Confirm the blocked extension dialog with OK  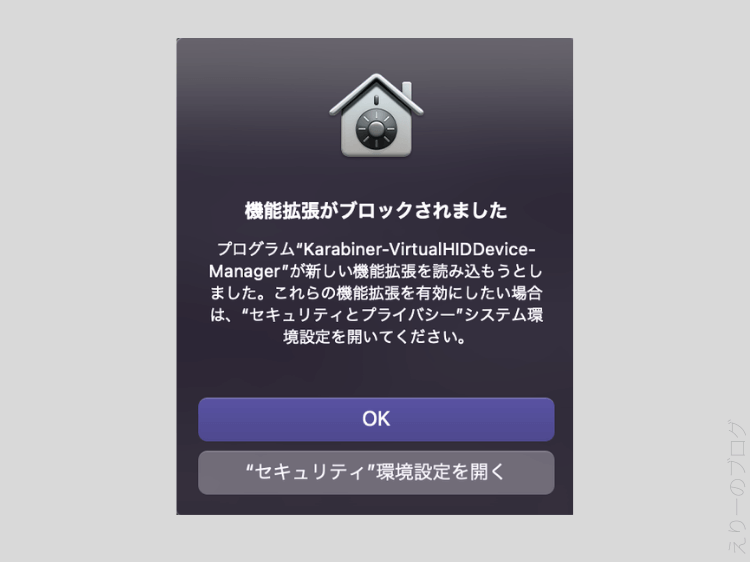pyautogui.click(x=375, y=419)
